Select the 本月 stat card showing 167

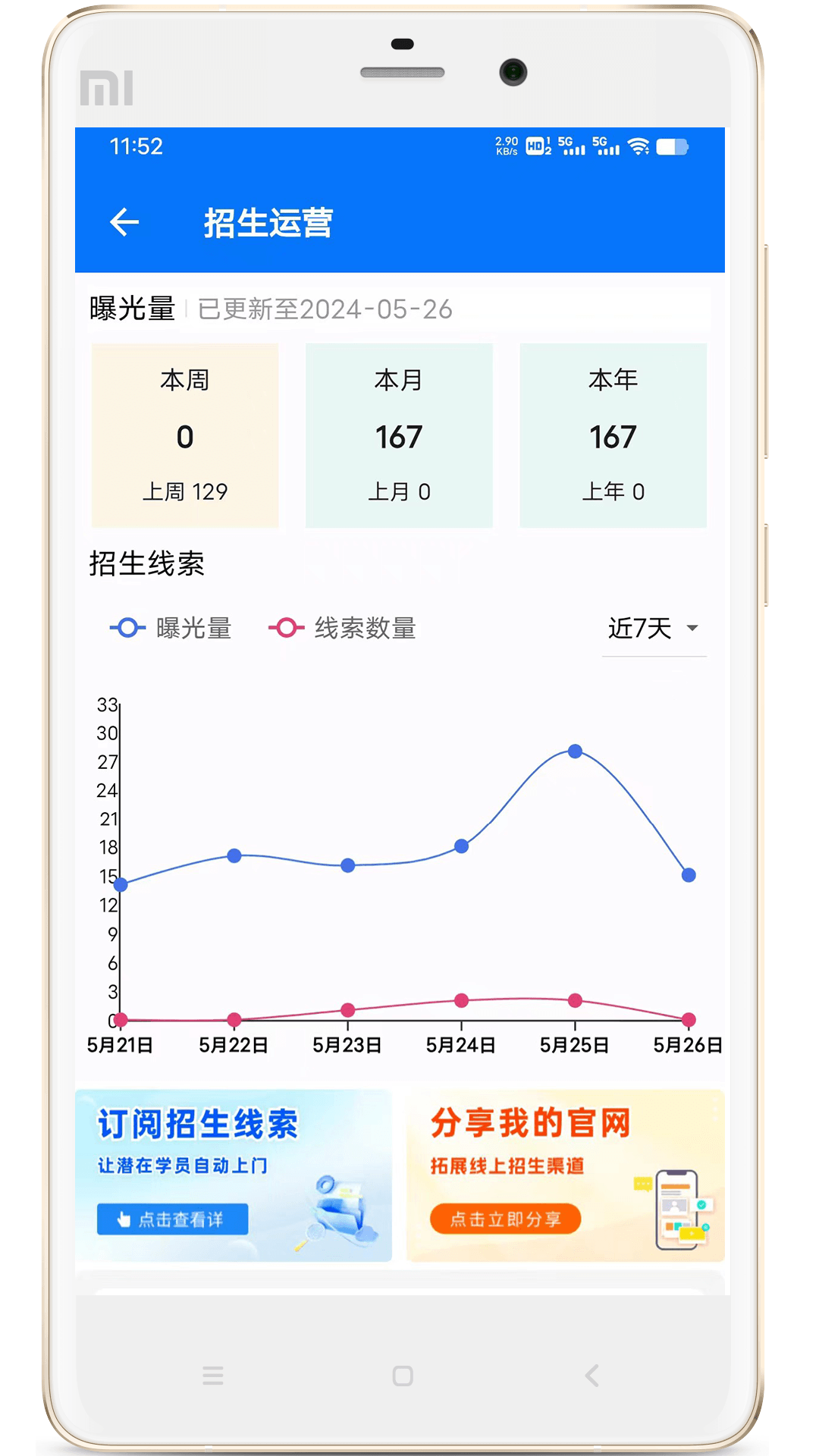click(x=399, y=435)
